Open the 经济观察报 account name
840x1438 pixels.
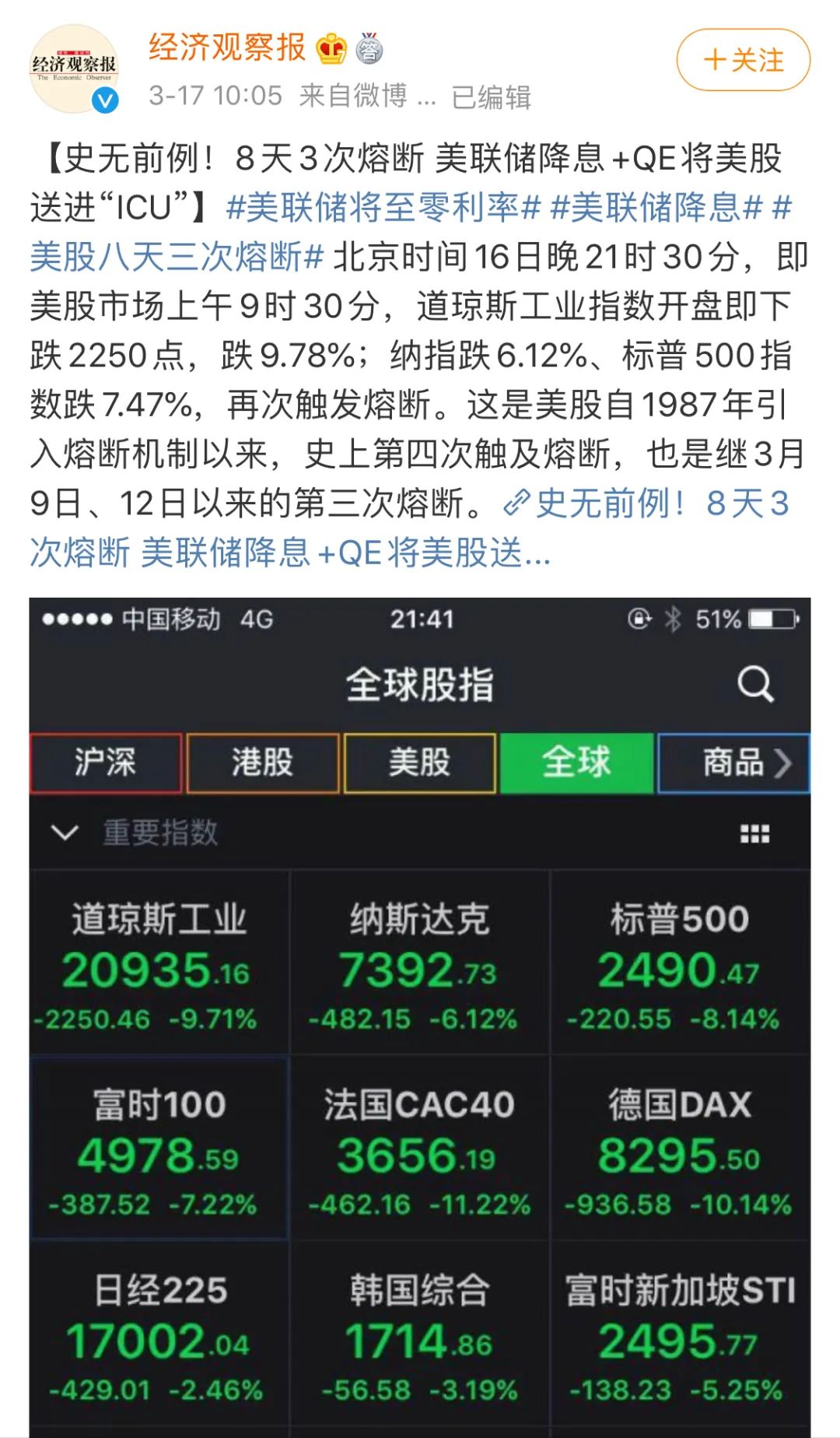(227, 47)
